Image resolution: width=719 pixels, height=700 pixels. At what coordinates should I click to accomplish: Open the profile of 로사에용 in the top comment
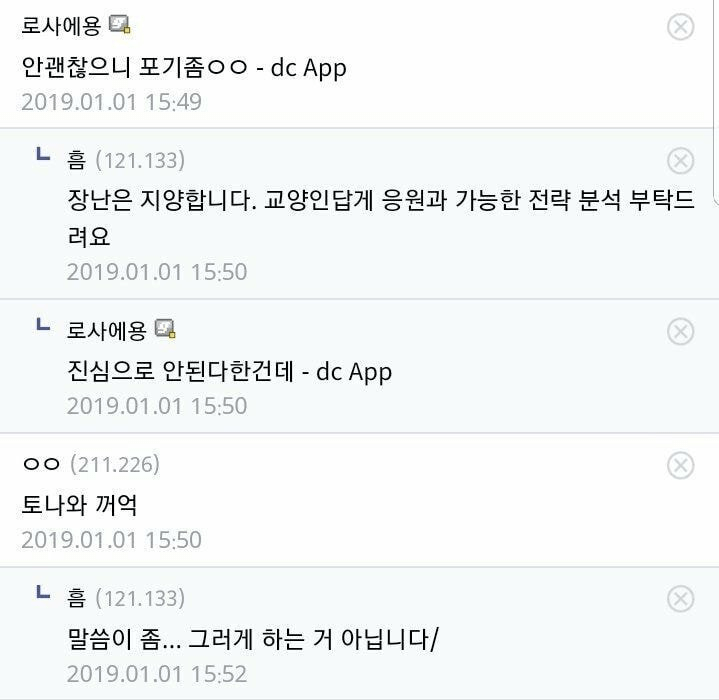[x=61, y=25]
